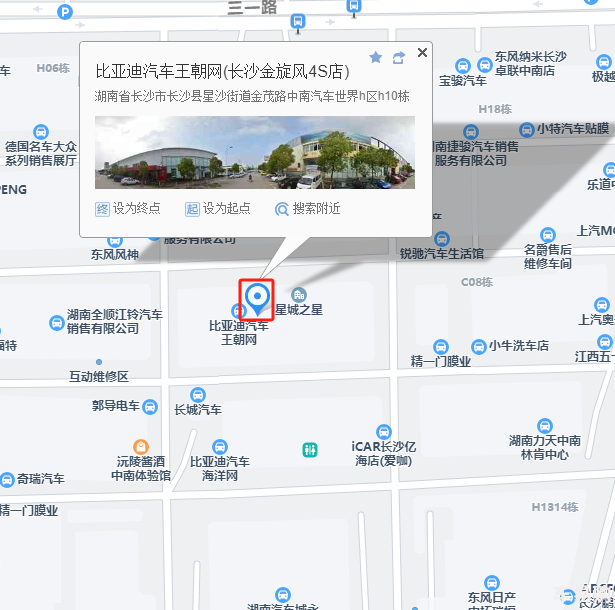Favorite this place with the star icon
The height and width of the screenshot is (610, 615).
376,58
